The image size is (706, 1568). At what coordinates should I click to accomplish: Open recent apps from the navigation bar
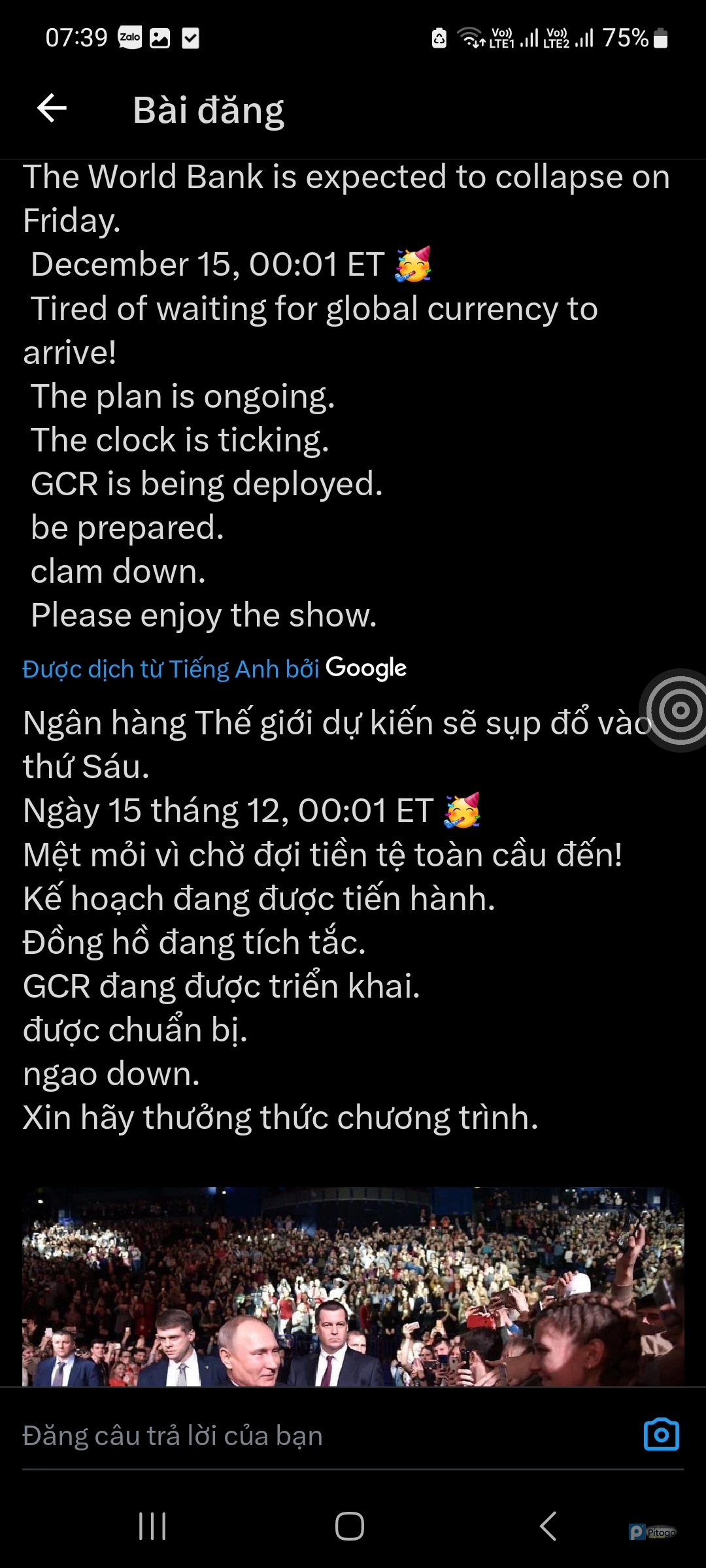pos(152,1527)
